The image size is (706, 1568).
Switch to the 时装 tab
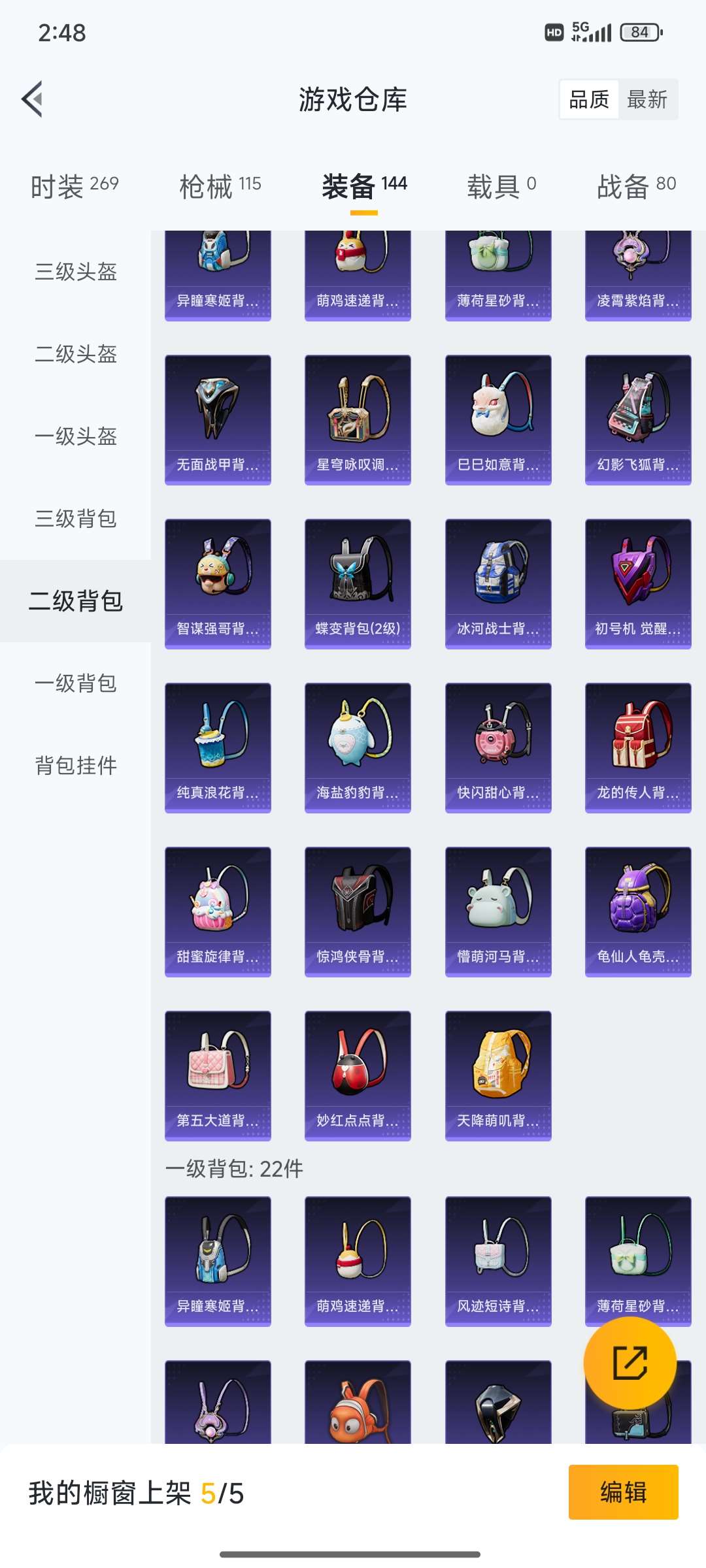pos(75,186)
